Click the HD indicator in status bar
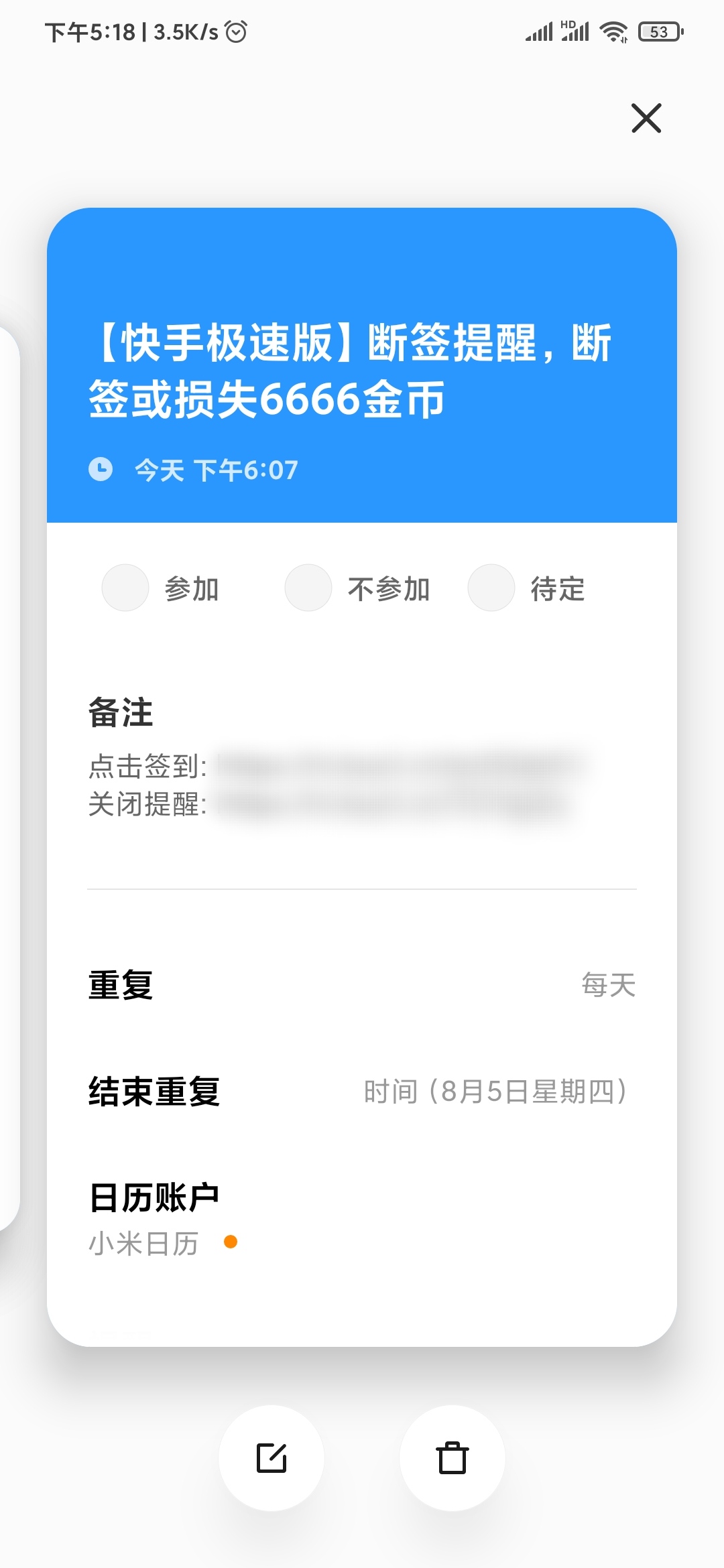 point(569,24)
